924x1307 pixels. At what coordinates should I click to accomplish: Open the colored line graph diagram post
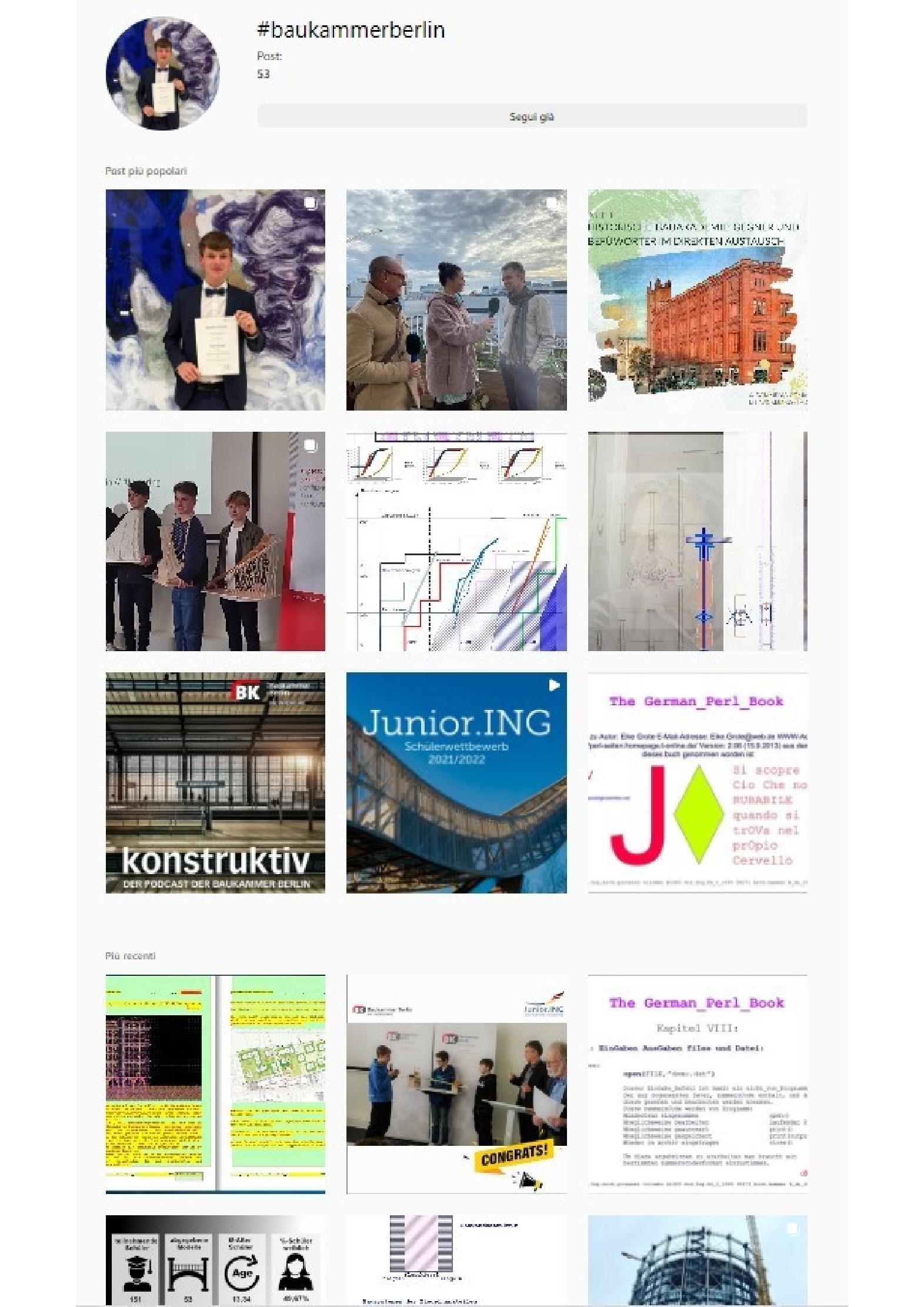(x=456, y=541)
